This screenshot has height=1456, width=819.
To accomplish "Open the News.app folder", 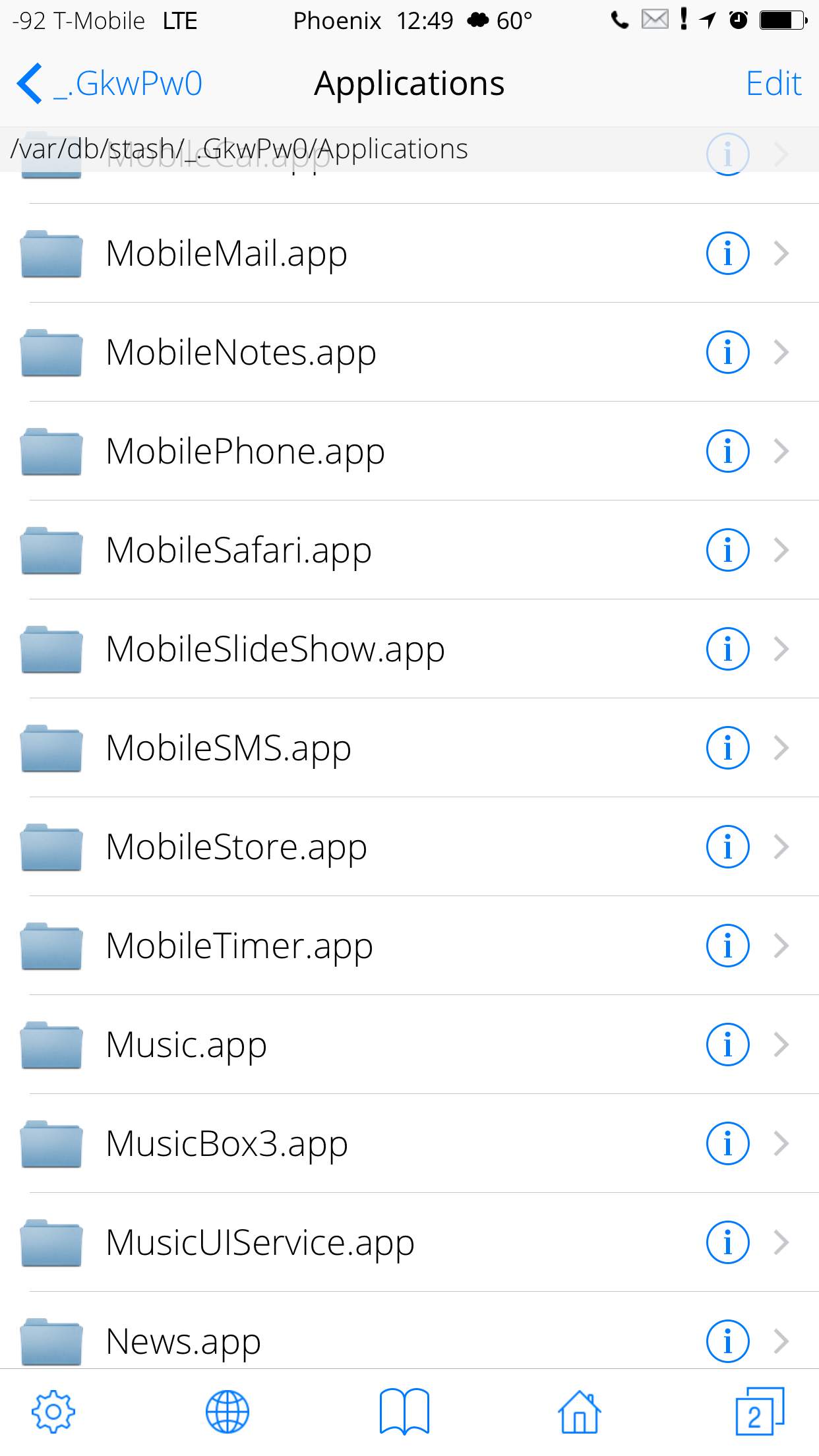I will click(183, 1341).
